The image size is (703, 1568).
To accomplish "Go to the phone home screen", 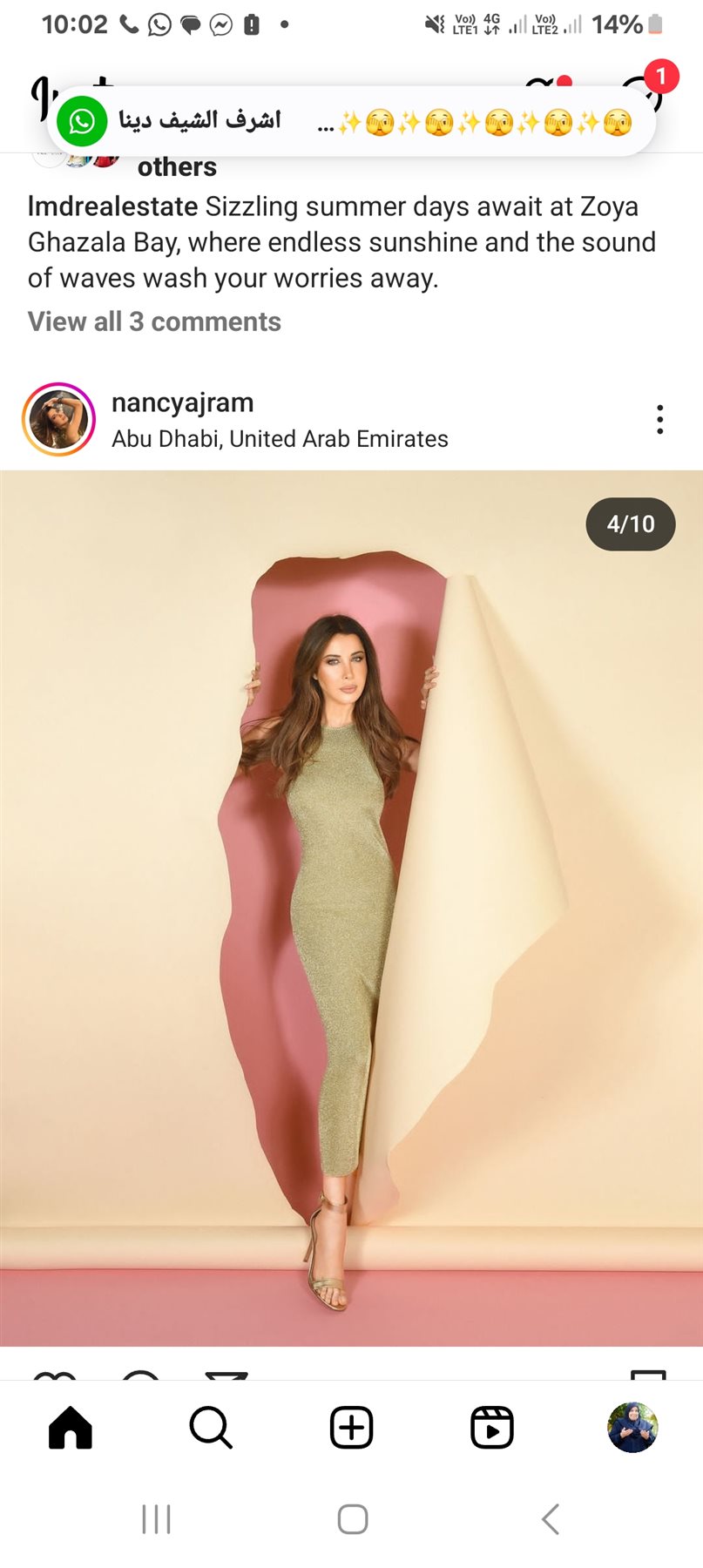I will pyautogui.click(x=352, y=1519).
